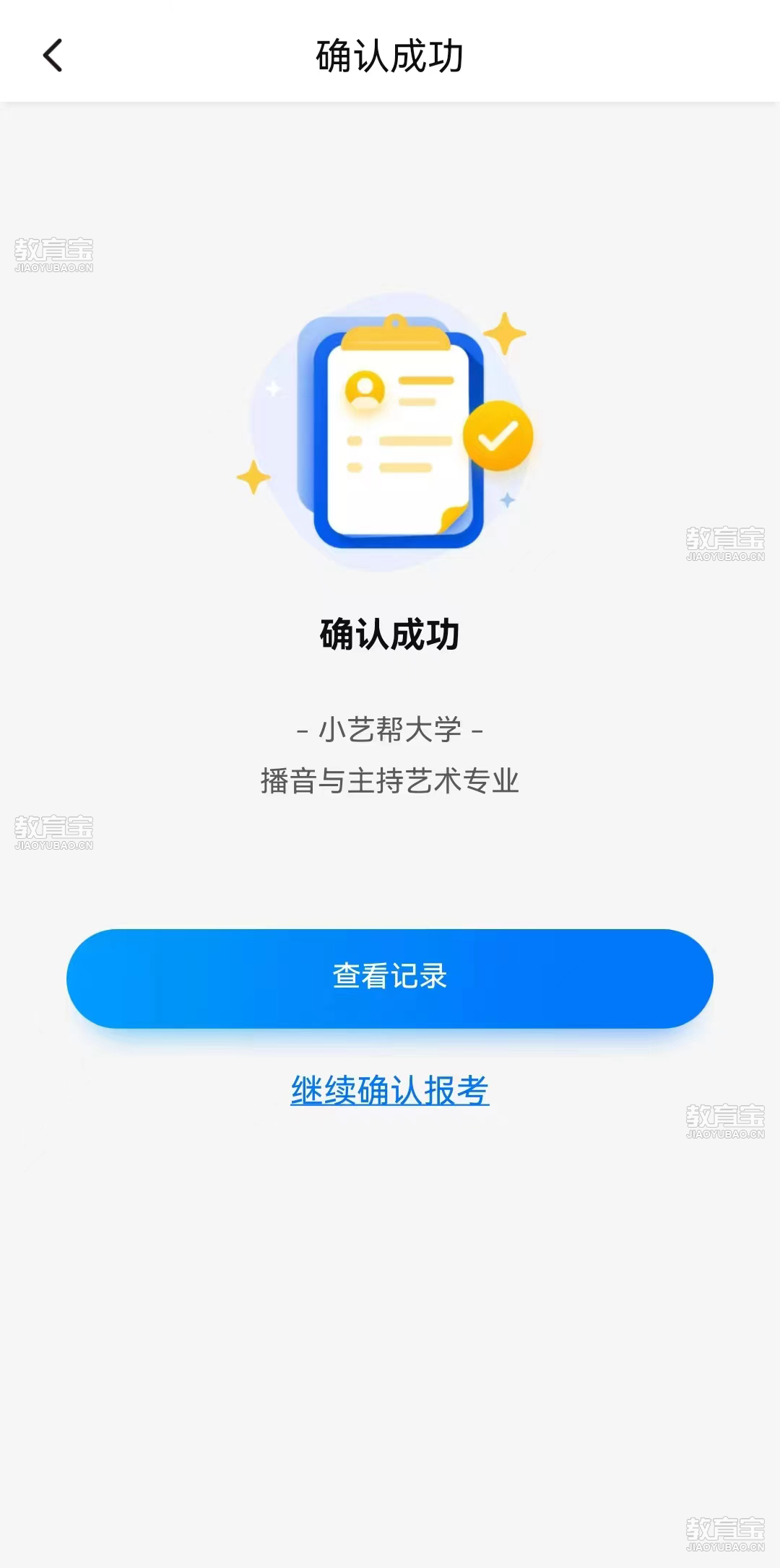
Task: Go back using the top-left arrow
Action: point(53,56)
